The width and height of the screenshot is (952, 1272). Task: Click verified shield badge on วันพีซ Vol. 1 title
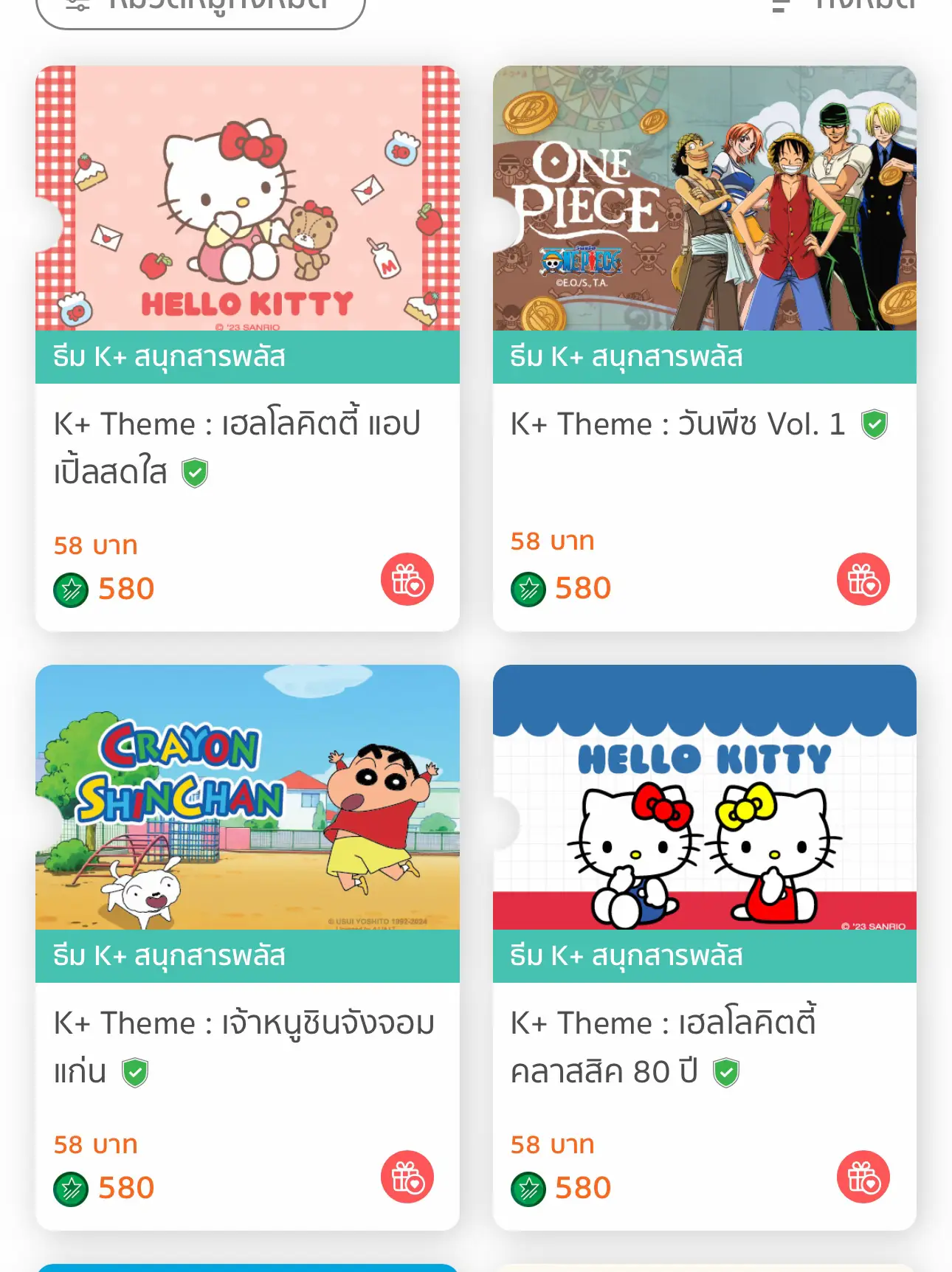pos(873,423)
